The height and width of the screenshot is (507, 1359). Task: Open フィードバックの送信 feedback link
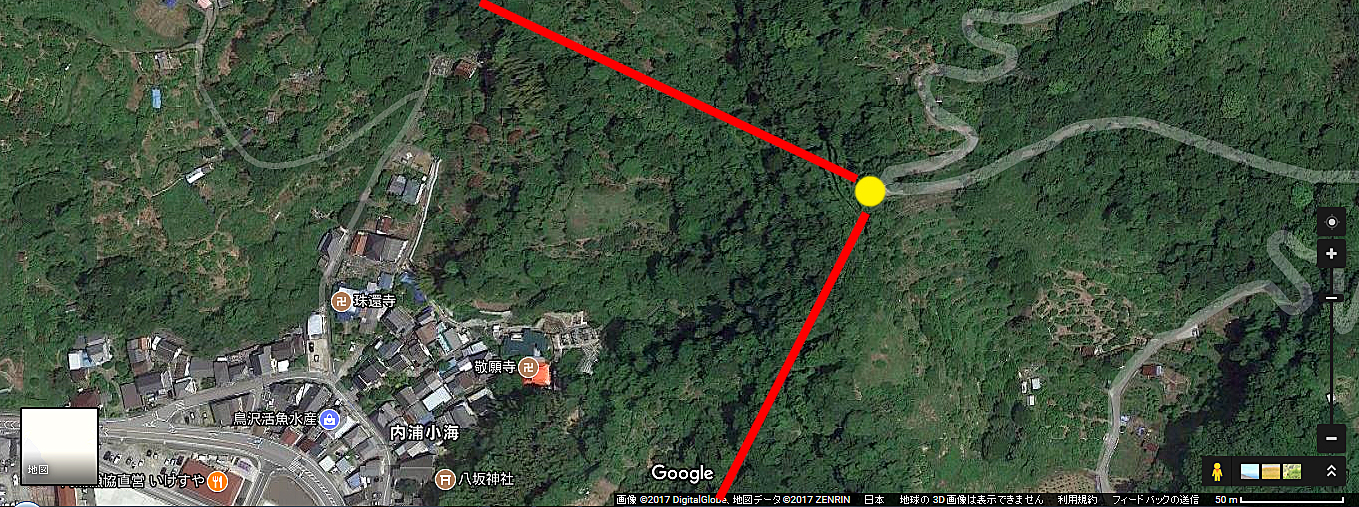click(x=1155, y=500)
